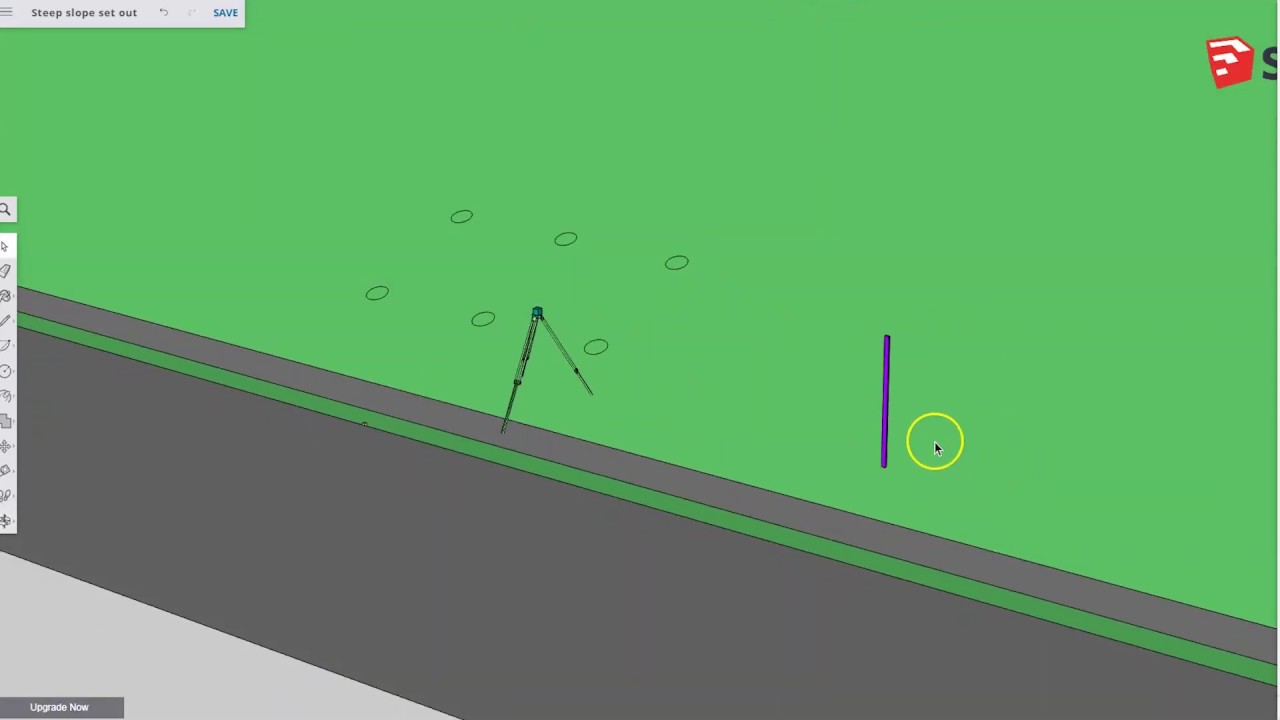Pick the Eraser tool

(5, 271)
